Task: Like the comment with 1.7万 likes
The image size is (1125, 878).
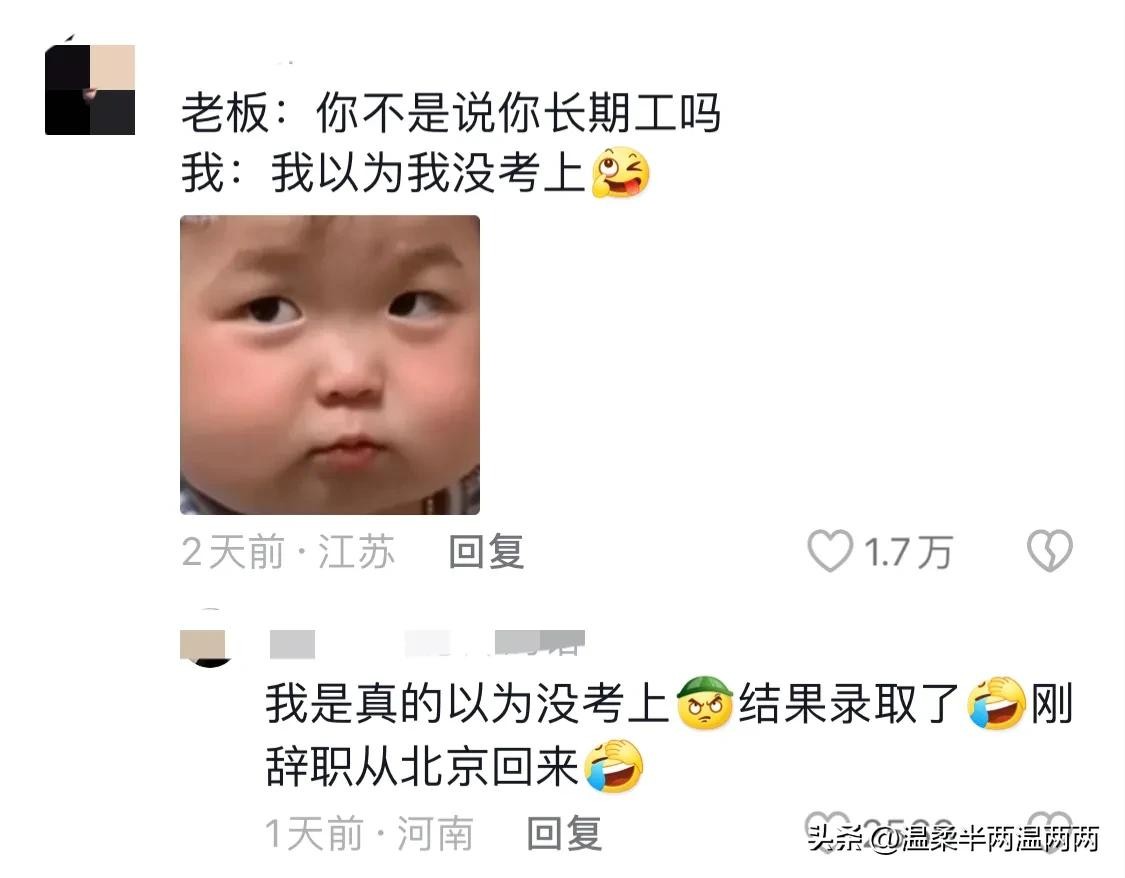Action: click(x=830, y=551)
